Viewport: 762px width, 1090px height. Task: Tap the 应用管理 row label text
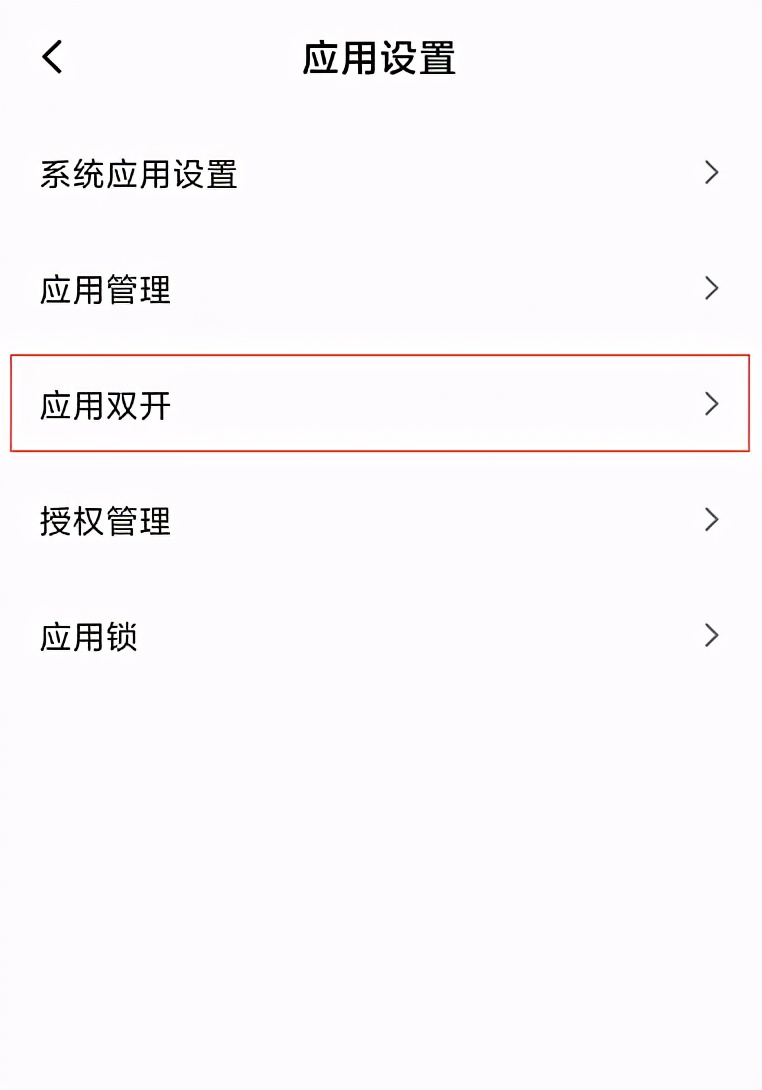point(106,289)
